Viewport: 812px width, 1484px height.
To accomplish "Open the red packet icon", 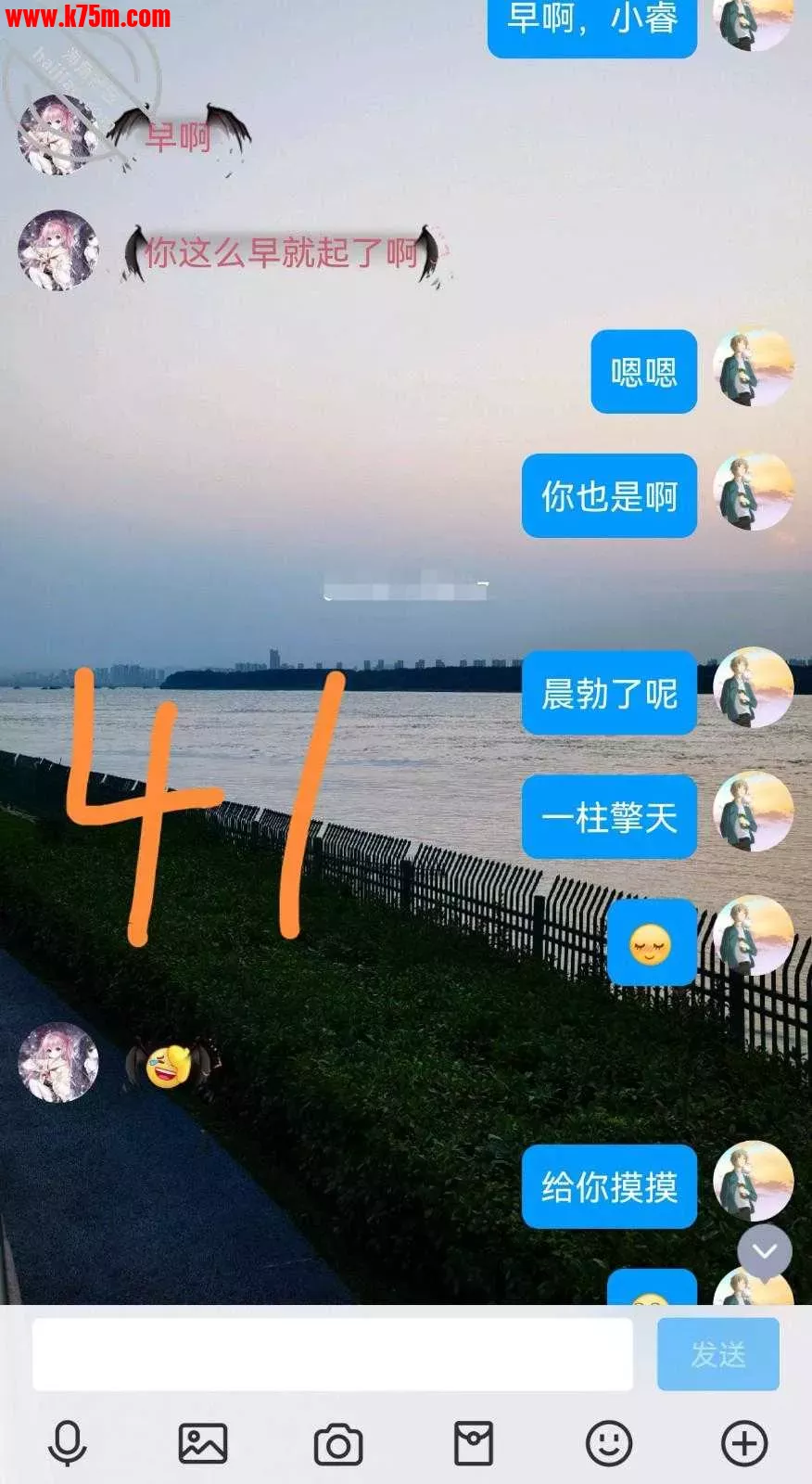I will point(474,1443).
